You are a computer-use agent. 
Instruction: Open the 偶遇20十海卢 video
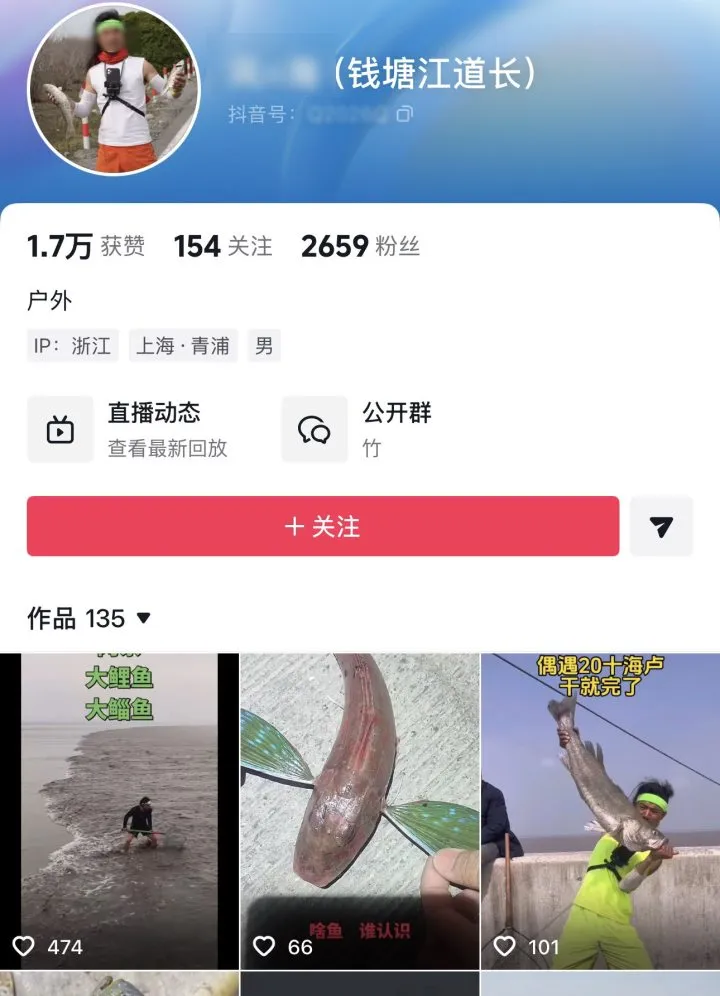[x=600, y=810]
